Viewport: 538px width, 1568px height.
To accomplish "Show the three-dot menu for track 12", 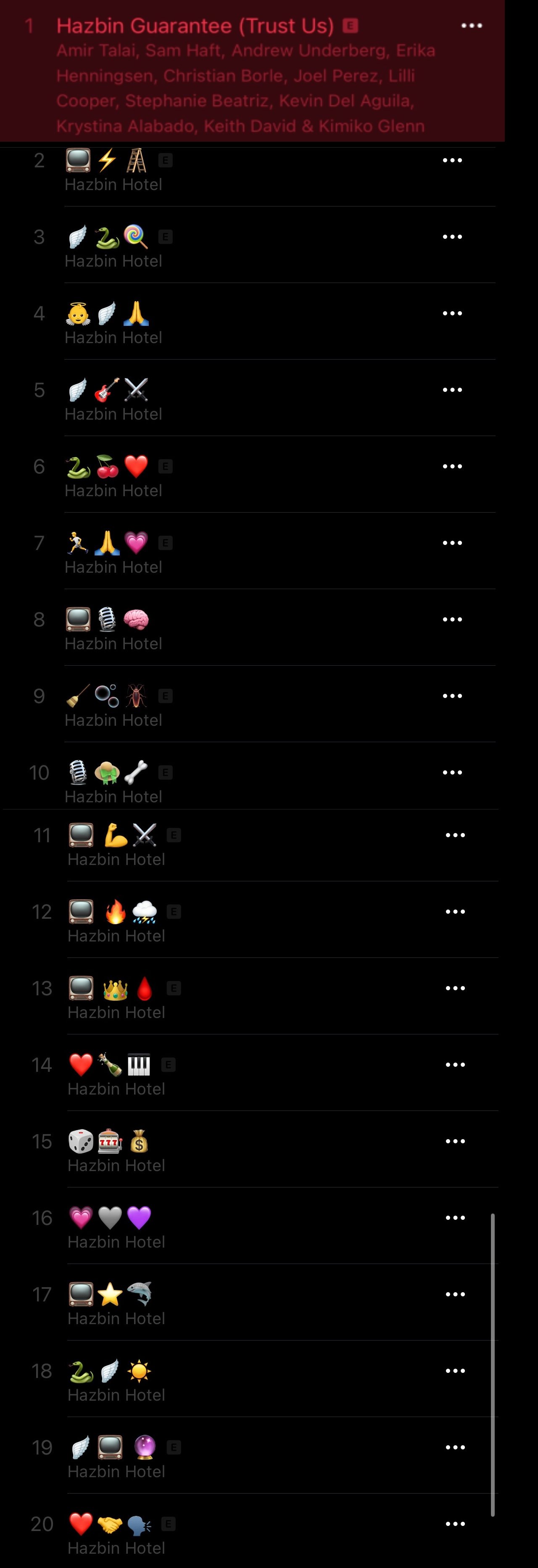I will 455,912.
